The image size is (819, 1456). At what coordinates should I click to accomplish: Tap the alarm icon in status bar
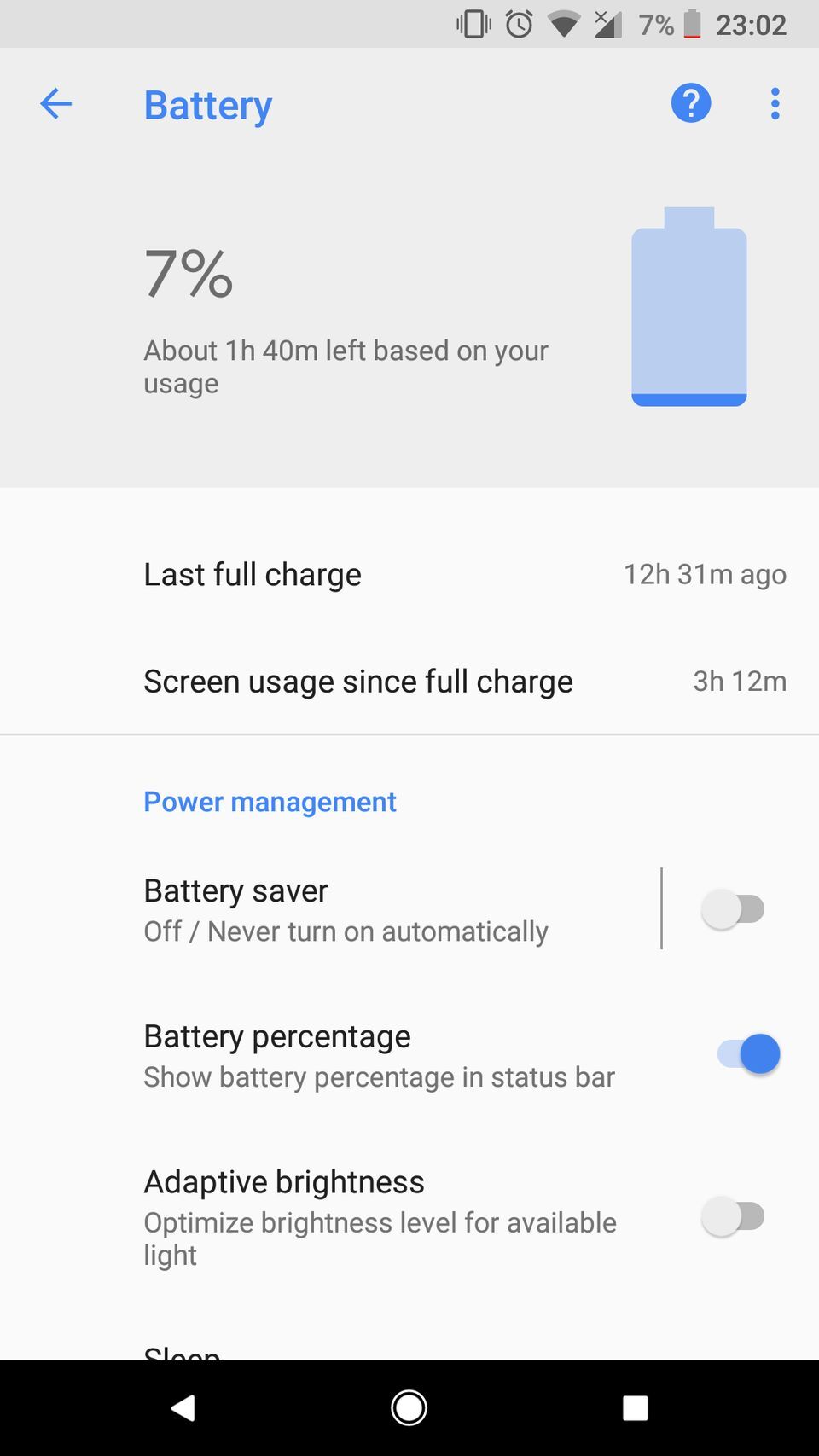pyautogui.click(x=517, y=24)
